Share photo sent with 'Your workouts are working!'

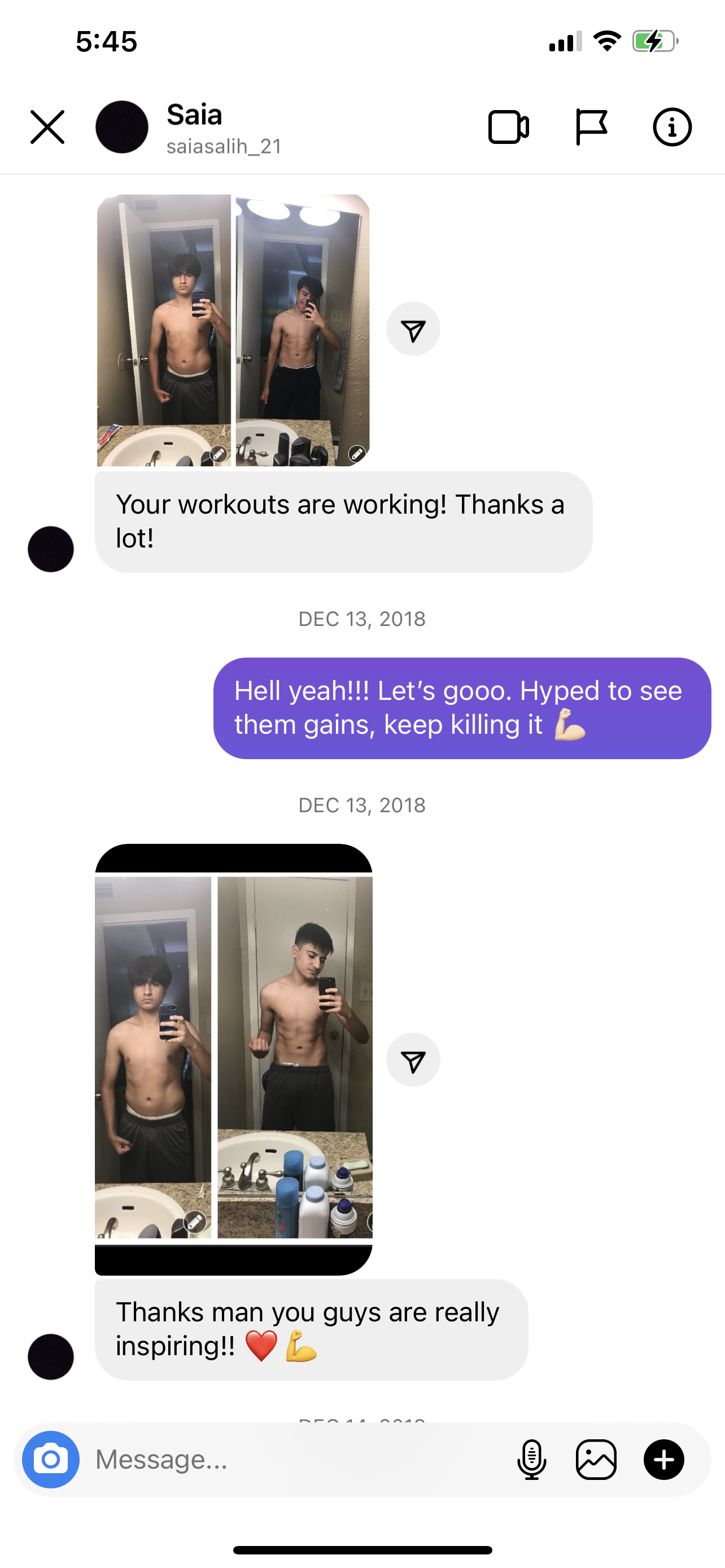(413, 329)
